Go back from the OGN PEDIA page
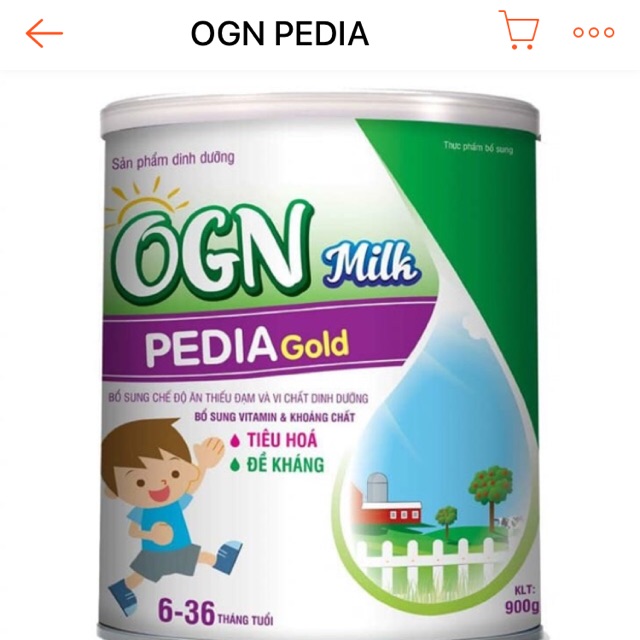 44,33
